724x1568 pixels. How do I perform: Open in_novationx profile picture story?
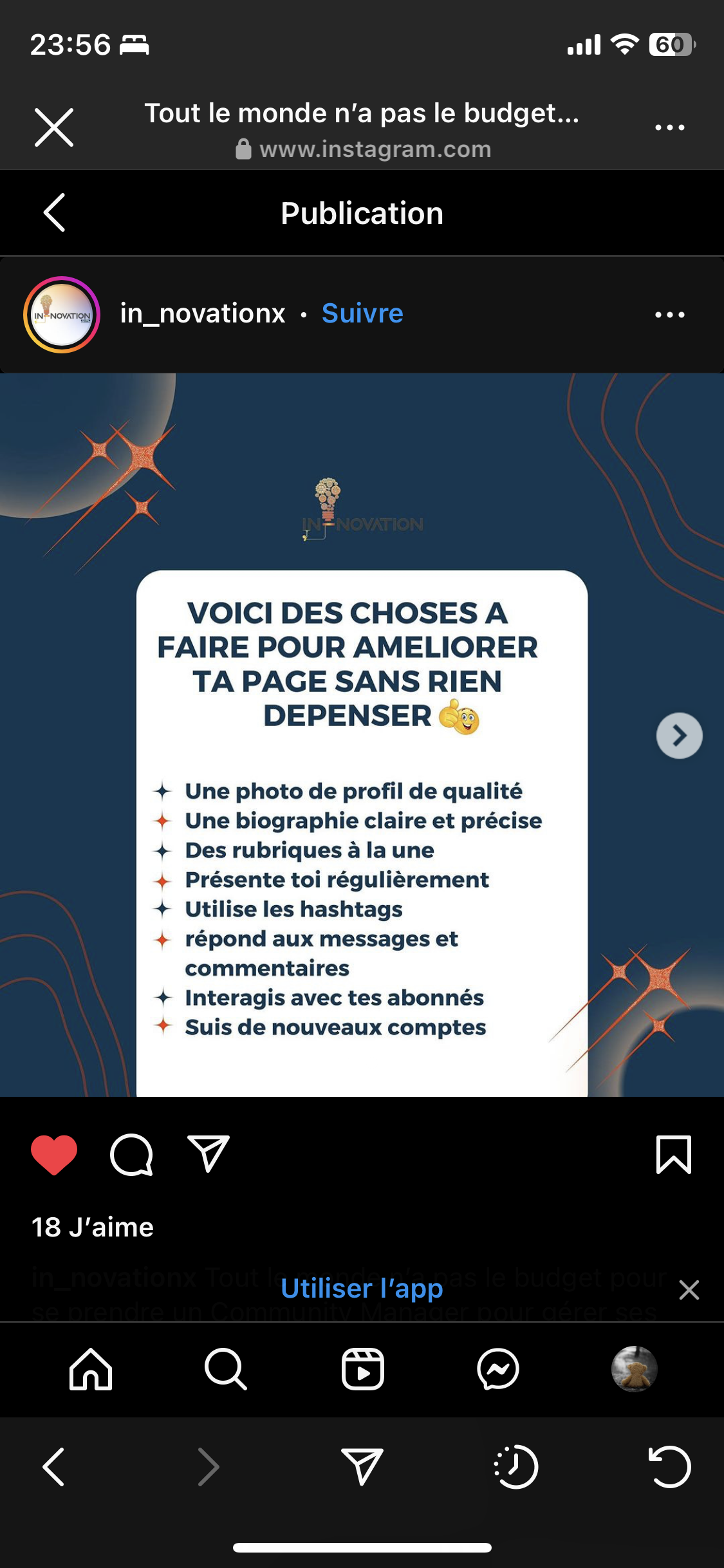point(62,315)
